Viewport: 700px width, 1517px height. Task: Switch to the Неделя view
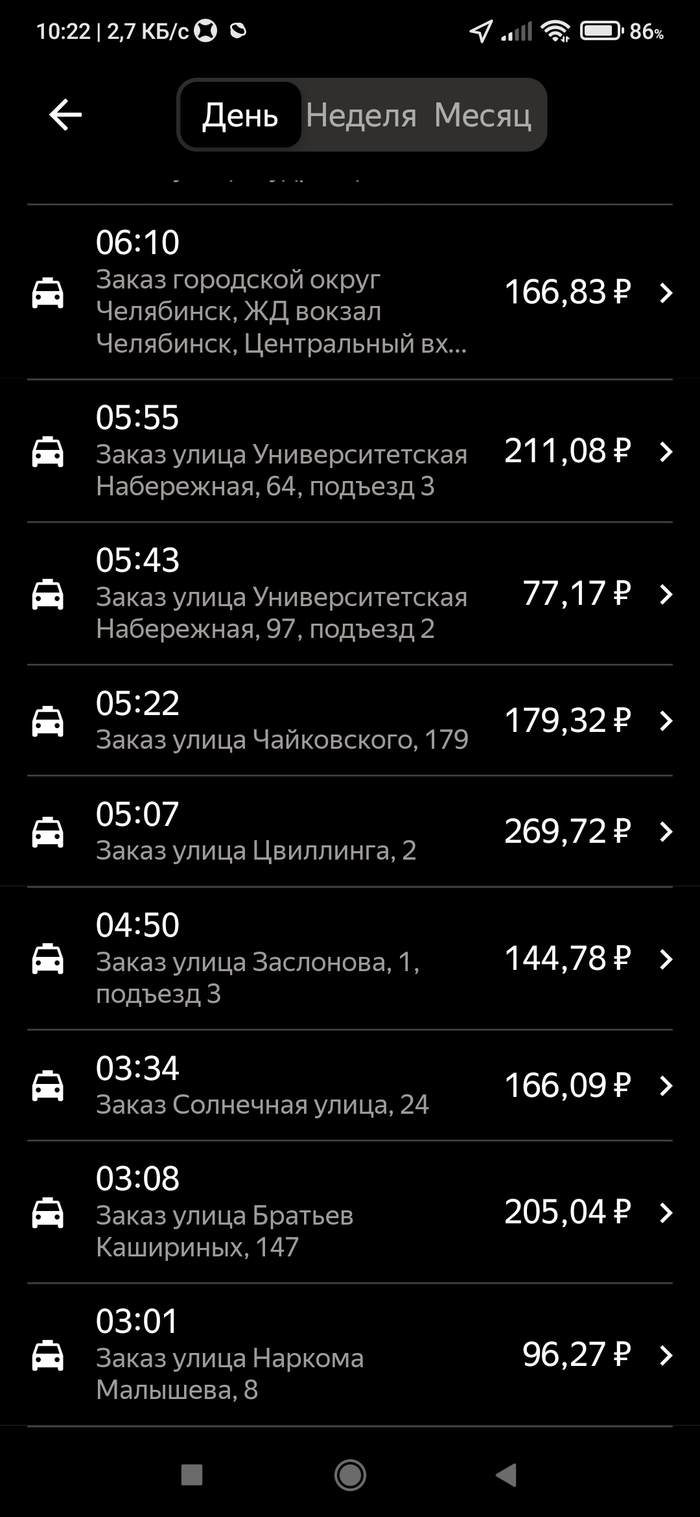tap(361, 115)
